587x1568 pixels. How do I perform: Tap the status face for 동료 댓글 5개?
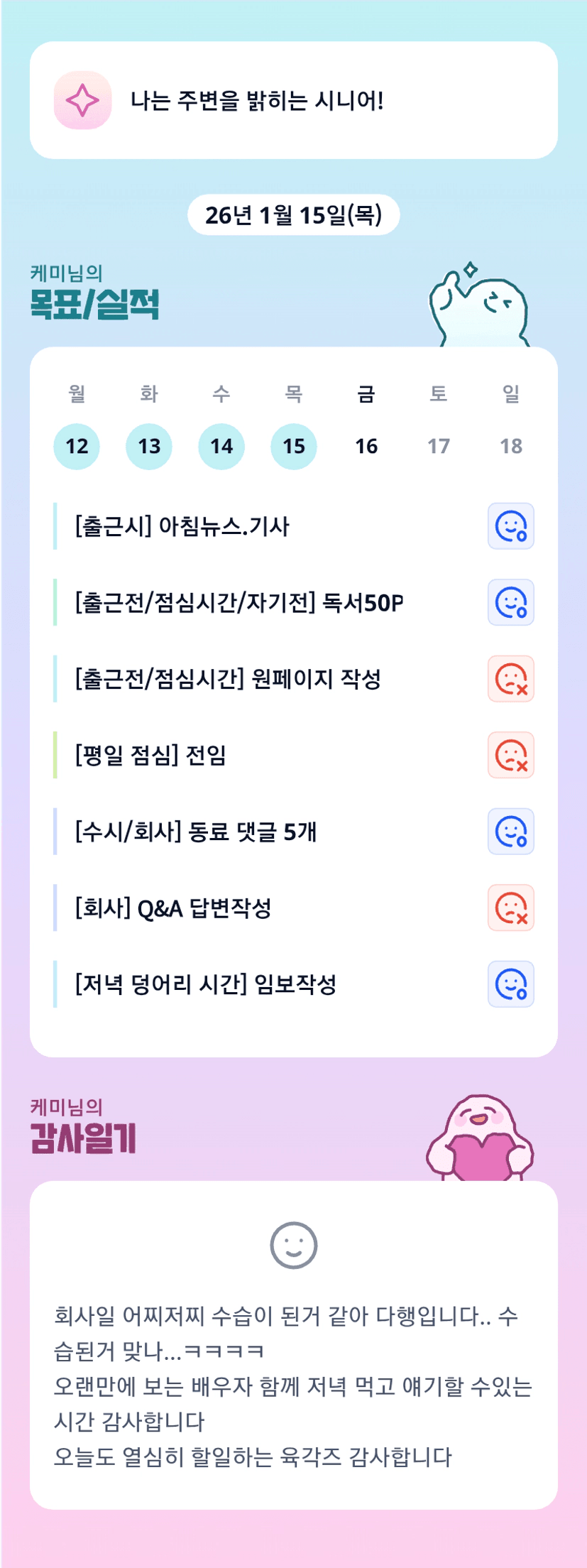[510, 832]
